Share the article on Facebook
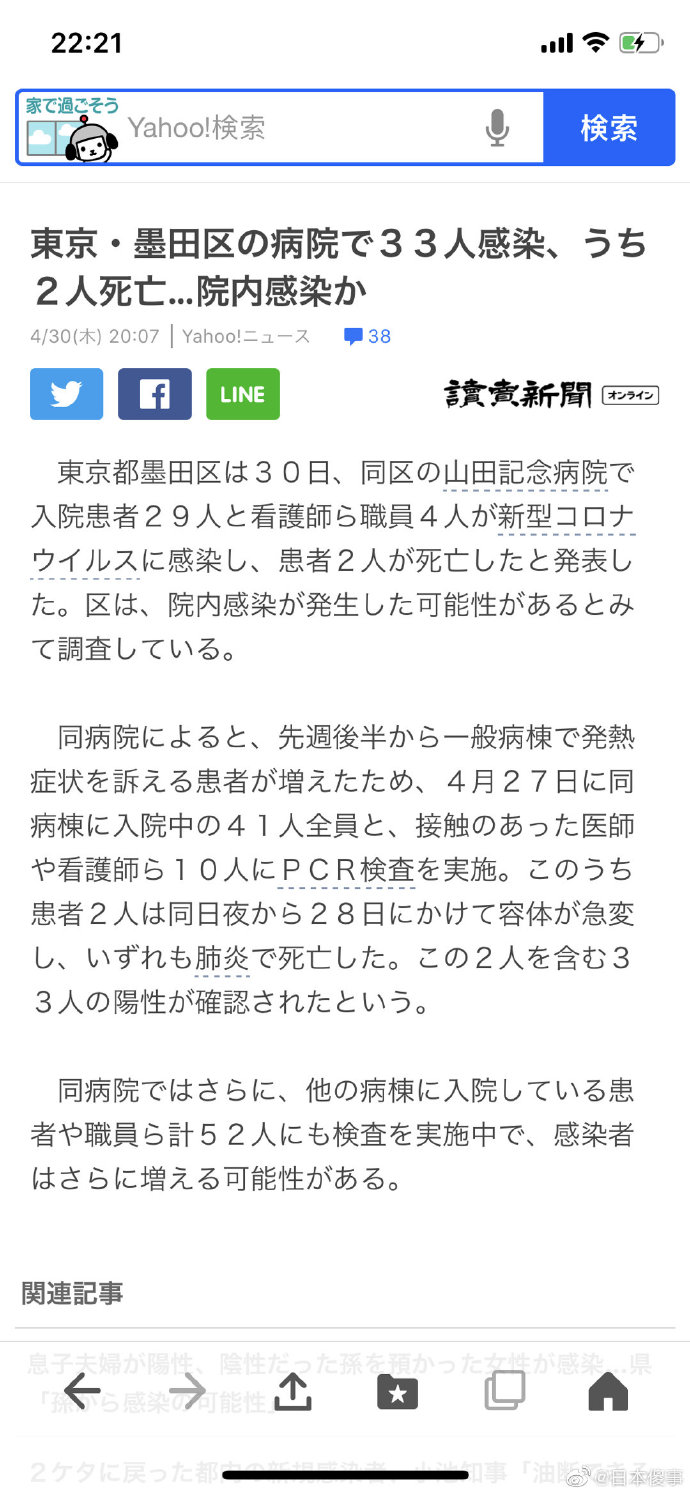Image resolution: width=690 pixels, height=1494 pixels. [155, 394]
